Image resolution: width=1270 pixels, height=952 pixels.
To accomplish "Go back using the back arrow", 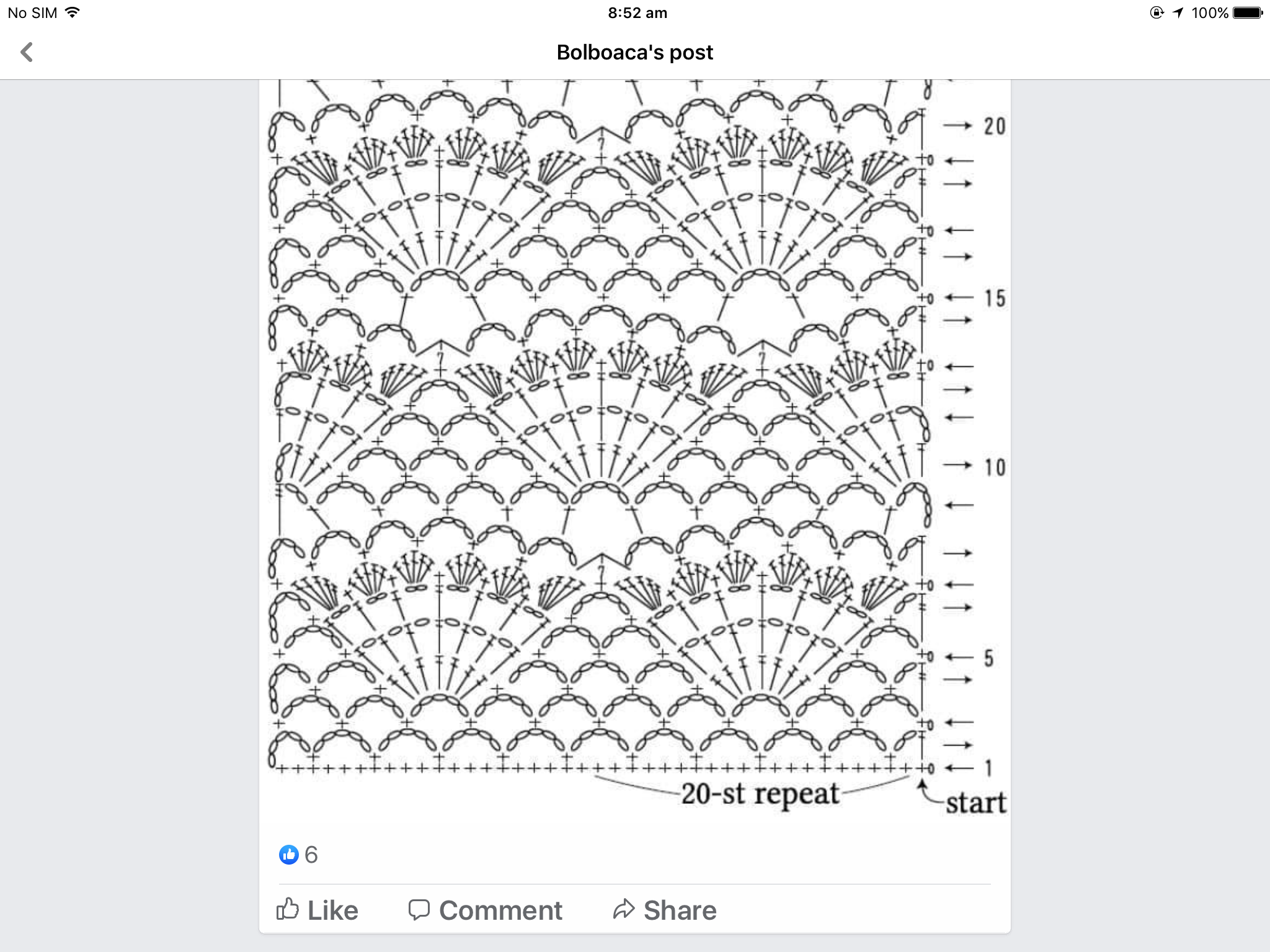I will click(x=27, y=52).
